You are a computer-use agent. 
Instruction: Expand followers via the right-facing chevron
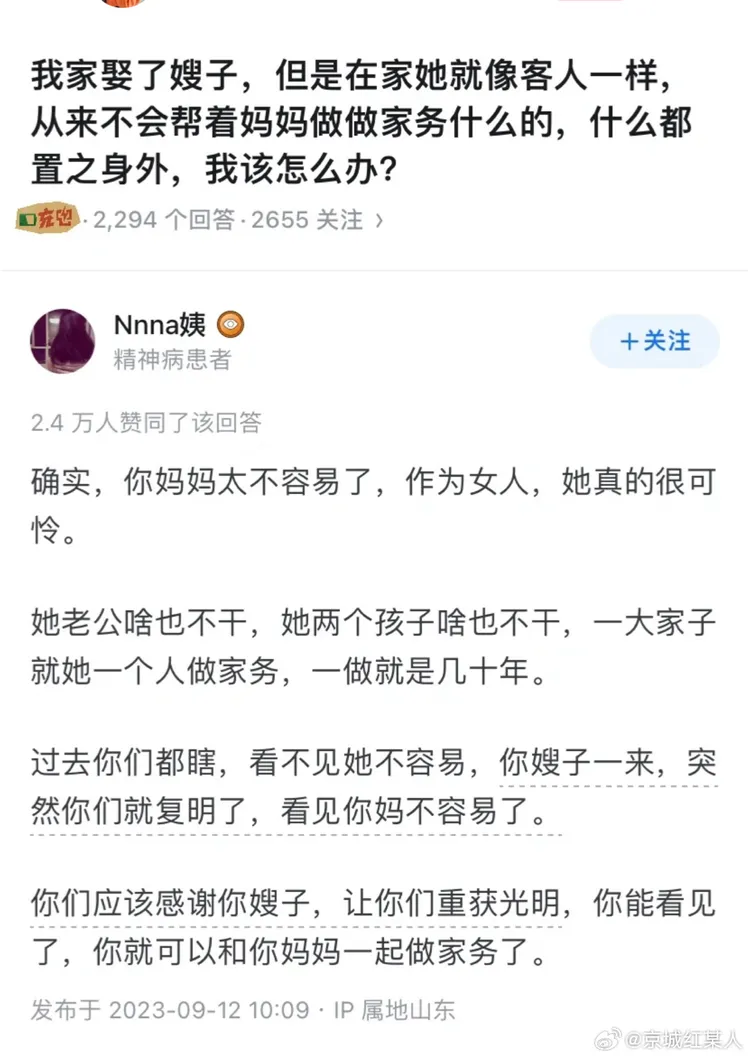point(378,220)
